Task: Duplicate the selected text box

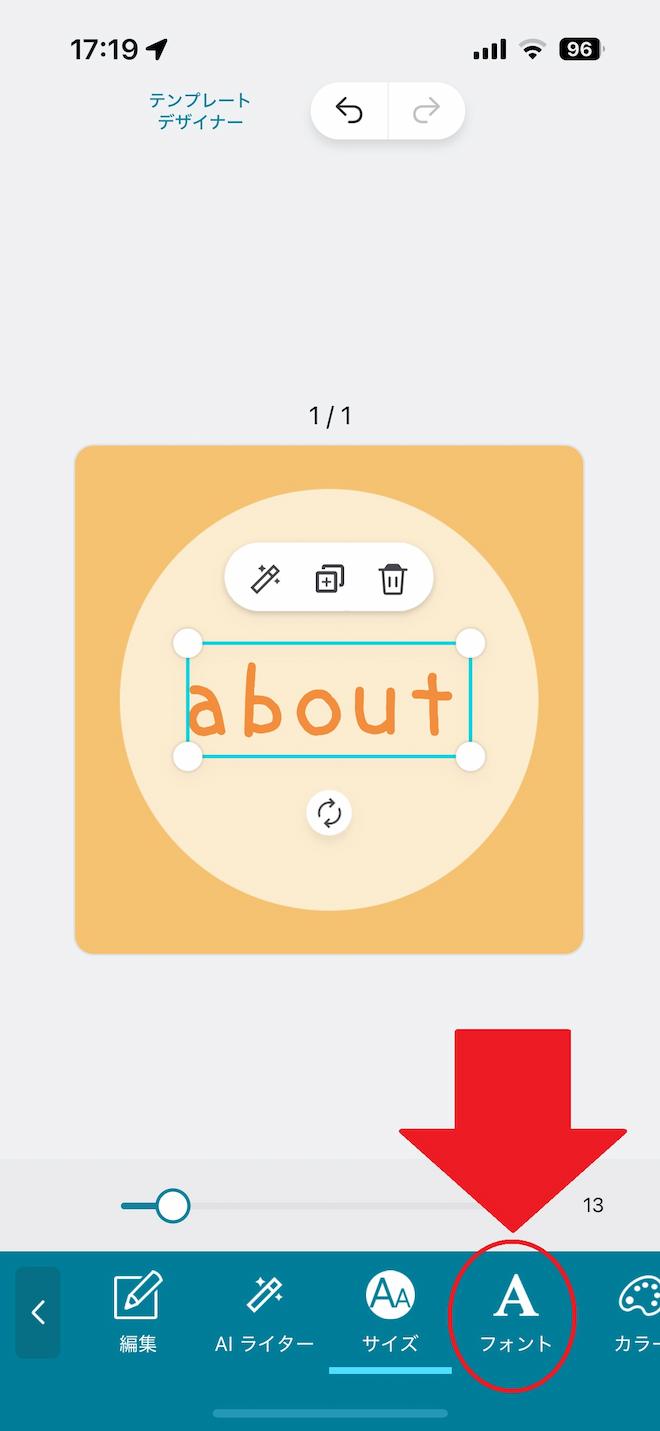Action: click(x=329, y=578)
